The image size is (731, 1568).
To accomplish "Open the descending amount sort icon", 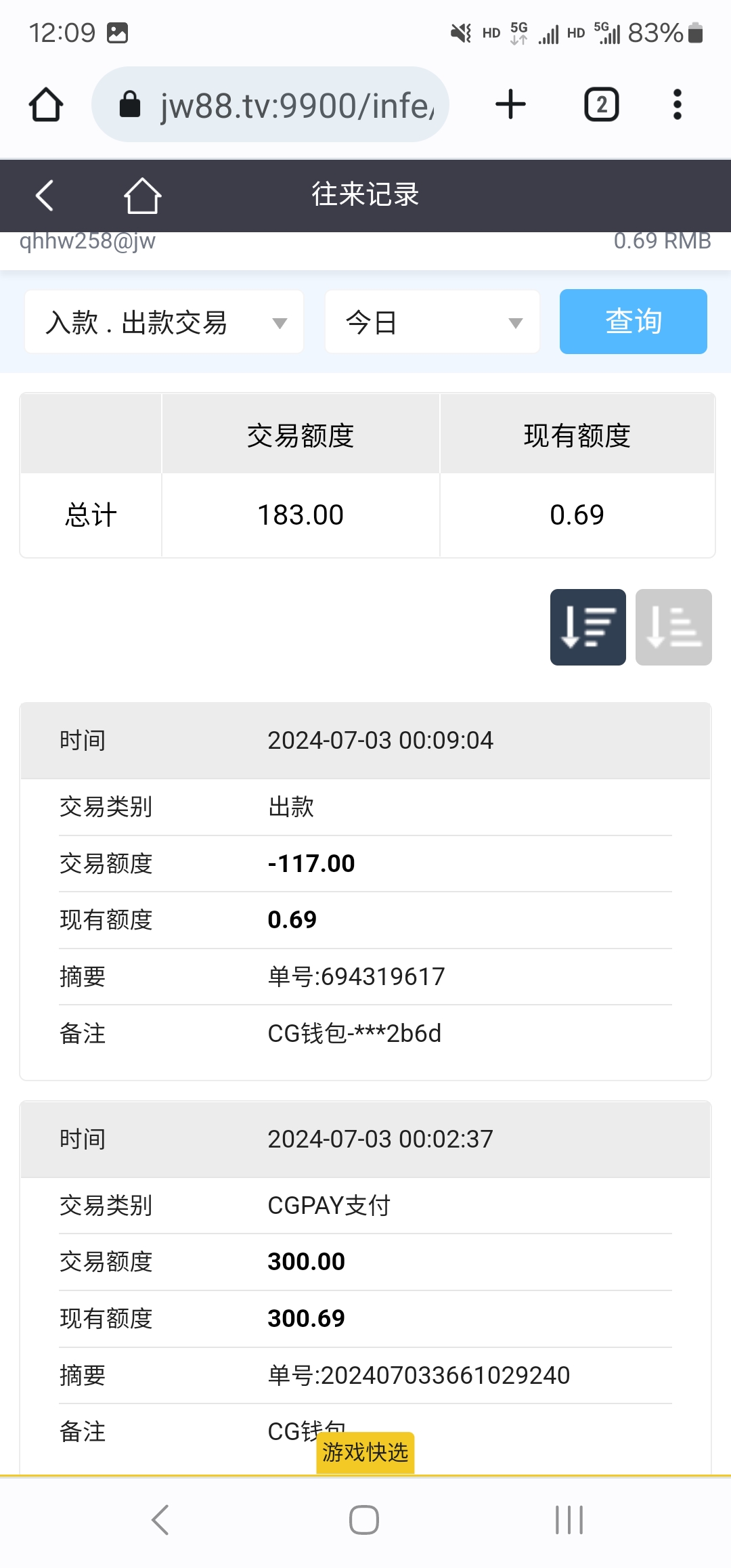I will [x=588, y=628].
